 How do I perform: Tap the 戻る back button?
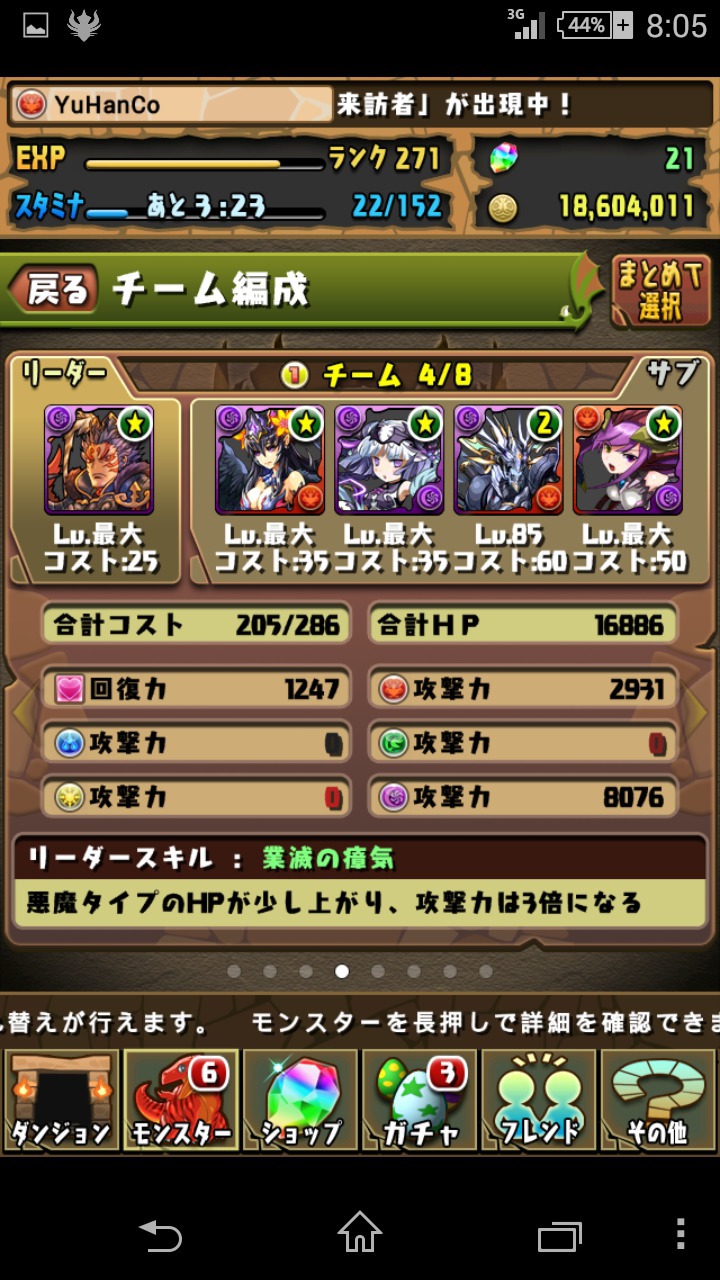coord(55,290)
